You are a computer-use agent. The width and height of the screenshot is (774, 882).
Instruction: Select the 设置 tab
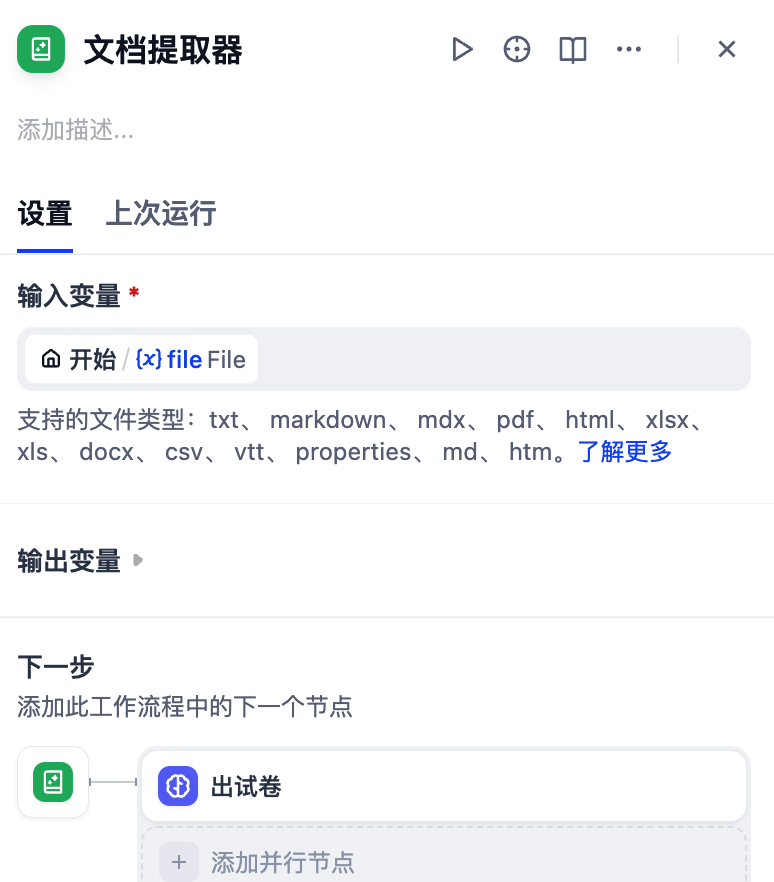coord(44,214)
